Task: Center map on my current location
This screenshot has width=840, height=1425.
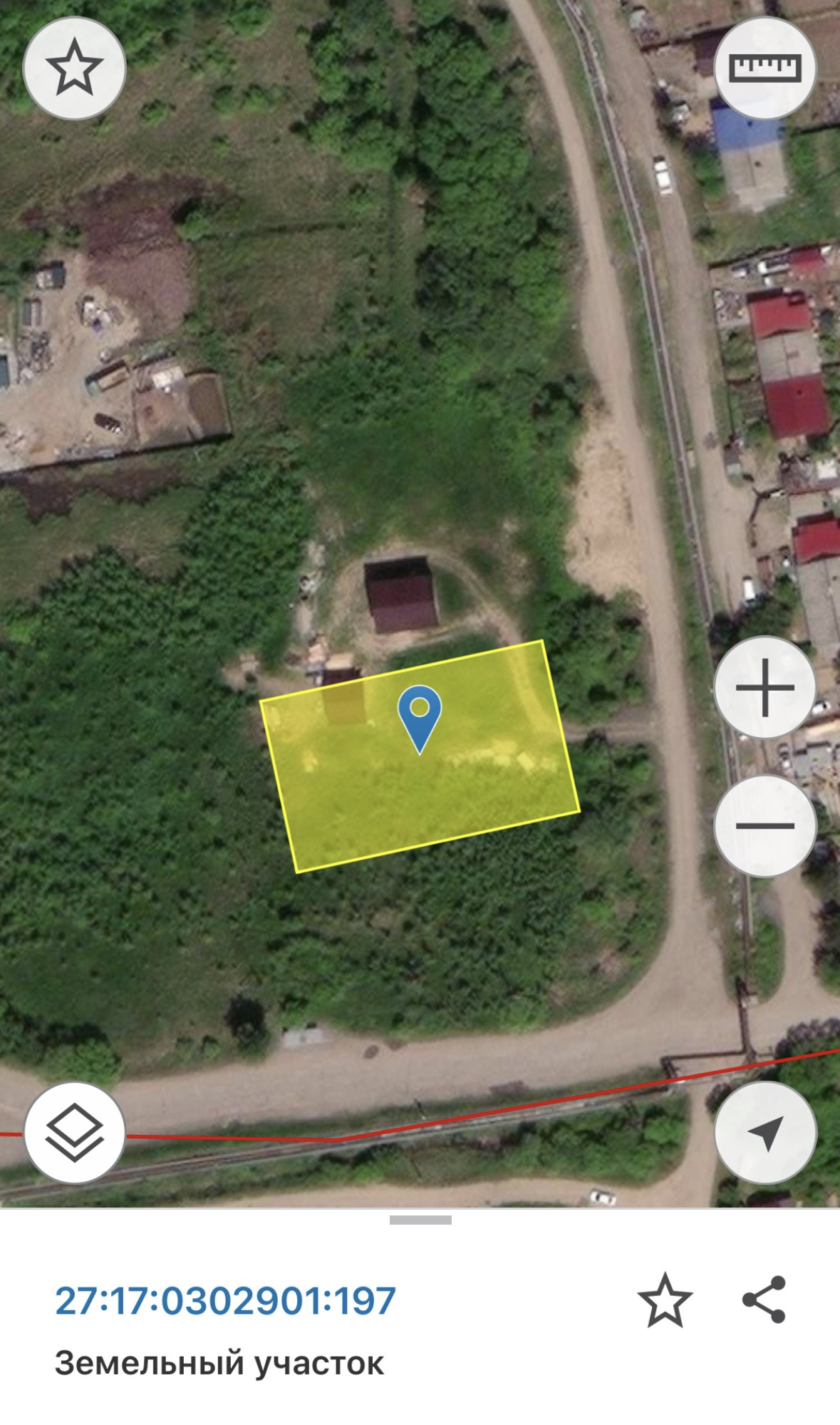Action: point(765,1133)
